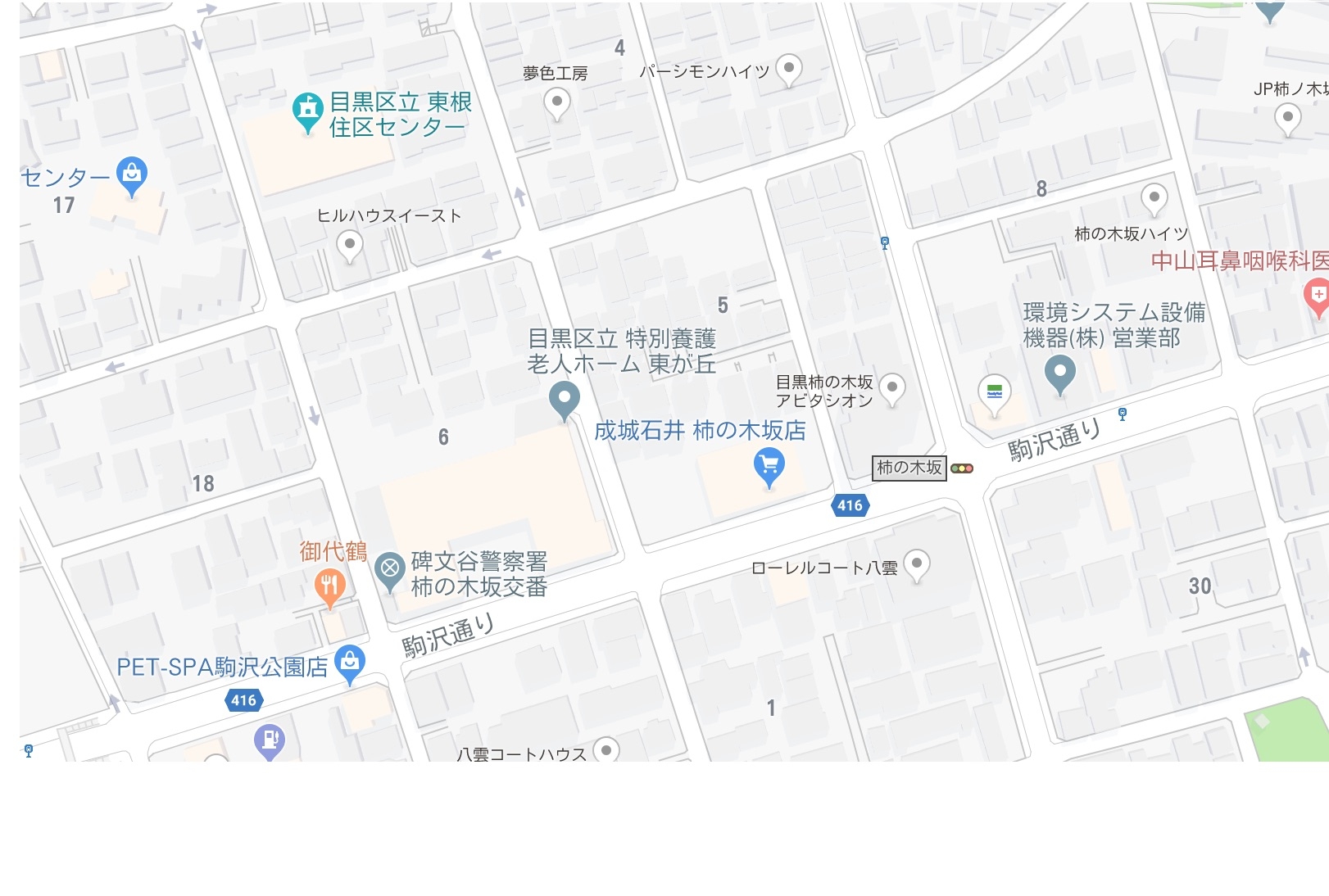Open the 柿の木坂ハイツ marker
Image resolution: width=1329 pixels, height=896 pixels.
coord(1154,197)
